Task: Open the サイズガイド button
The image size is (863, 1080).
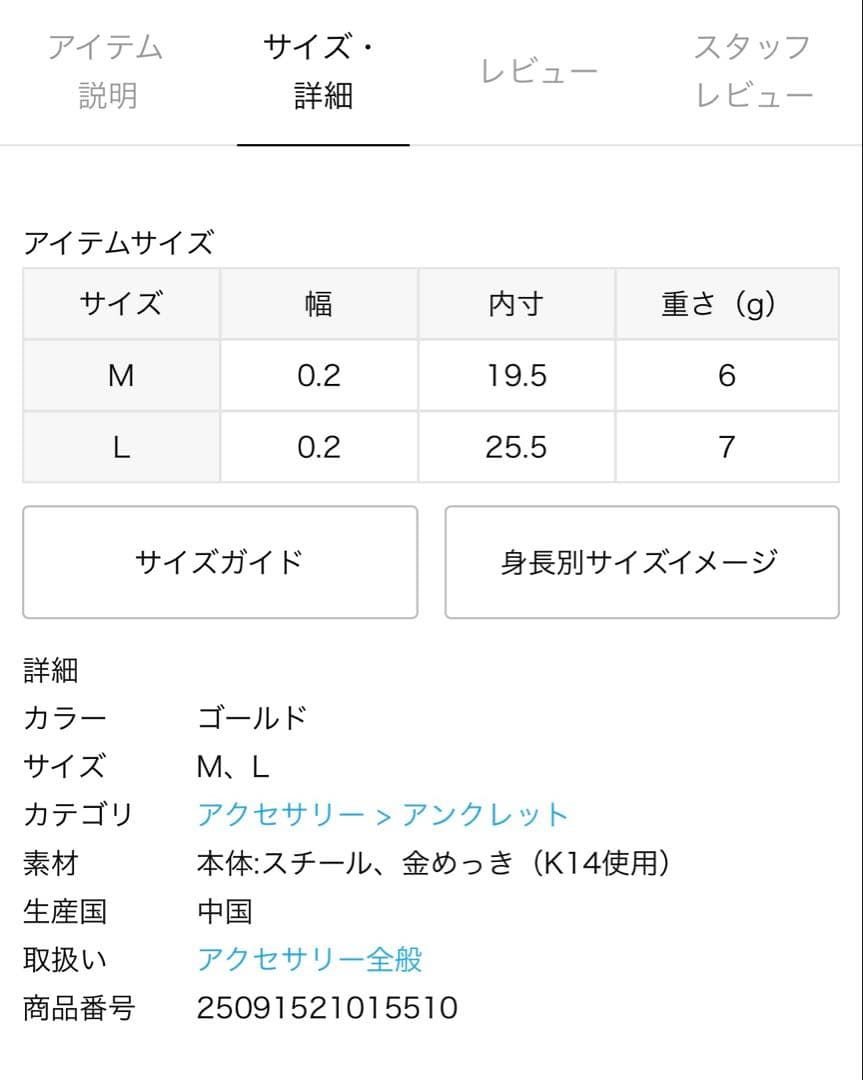Action: (x=220, y=562)
